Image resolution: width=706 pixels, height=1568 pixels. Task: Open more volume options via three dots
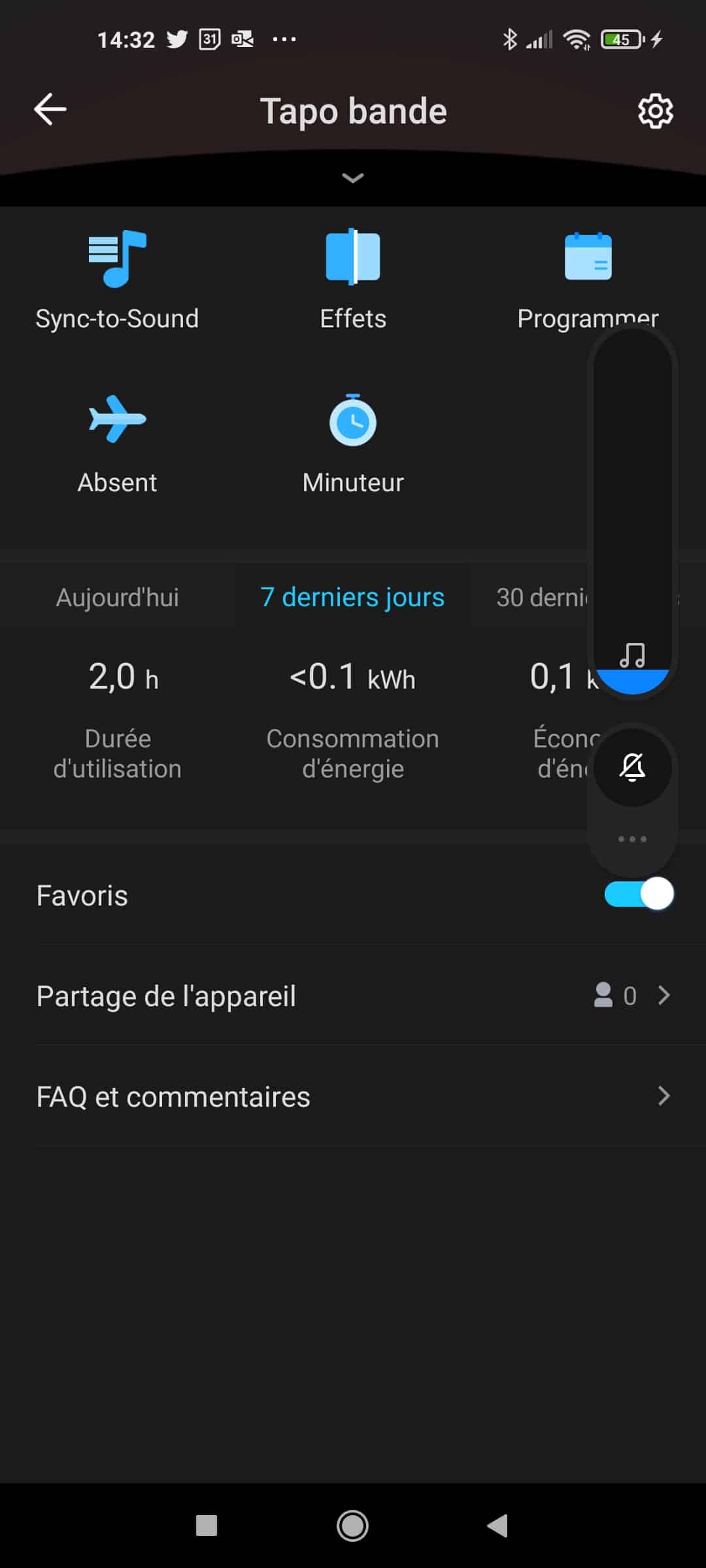(x=632, y=839)
